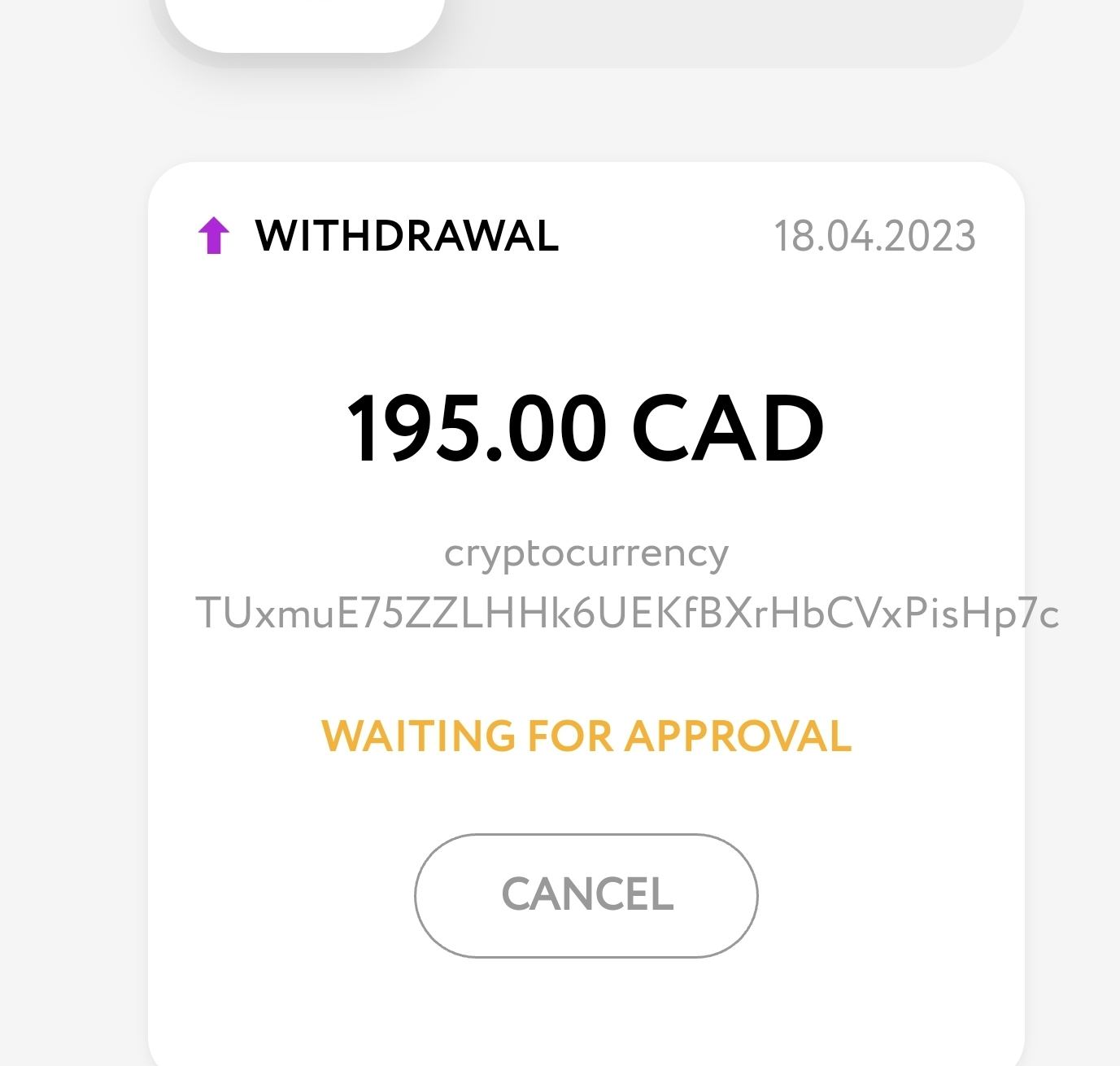Cancel the 195.00 CAD withdrawal
Screen dimensions: 1120x1066
point(586,894)
